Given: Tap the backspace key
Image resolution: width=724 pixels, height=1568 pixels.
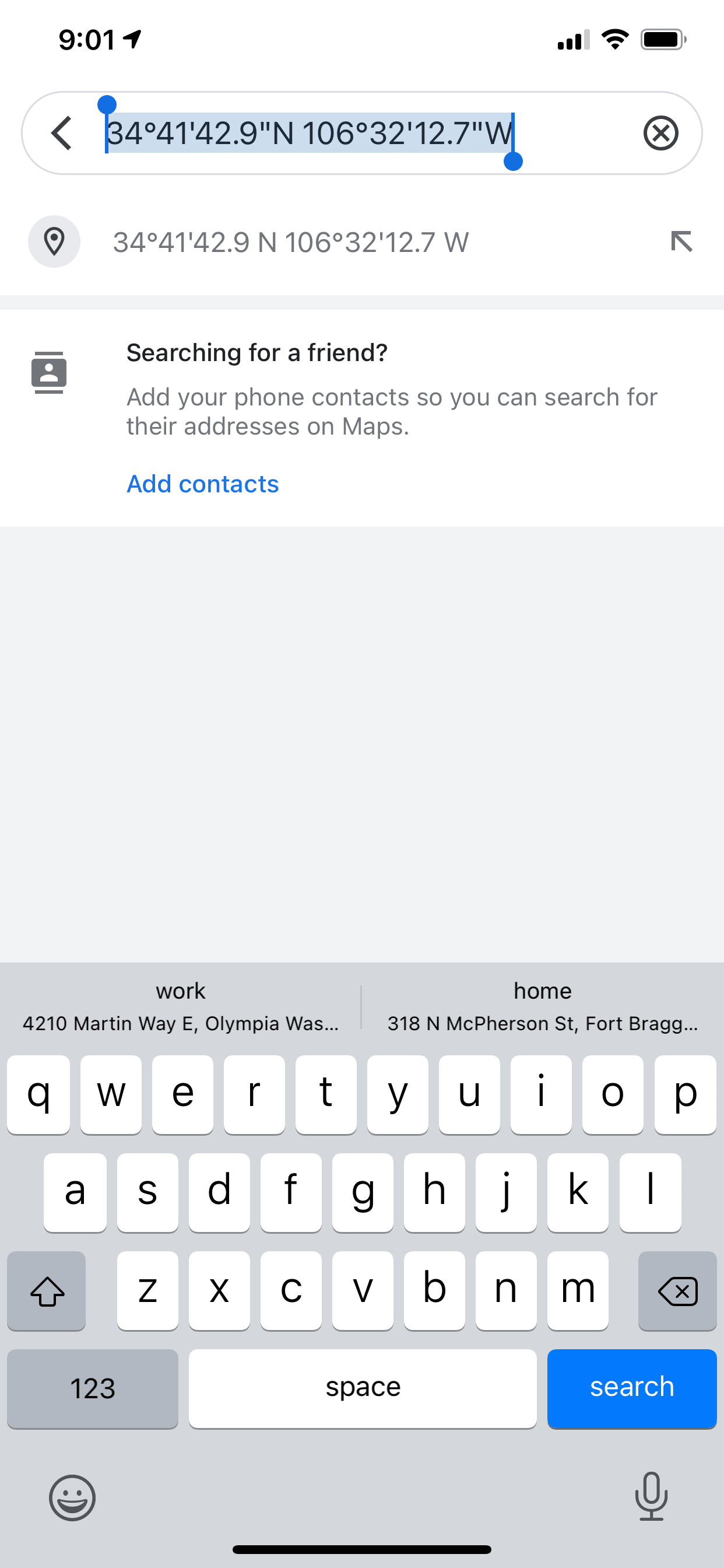Looking at the screenshot, I should (677, 1290).
